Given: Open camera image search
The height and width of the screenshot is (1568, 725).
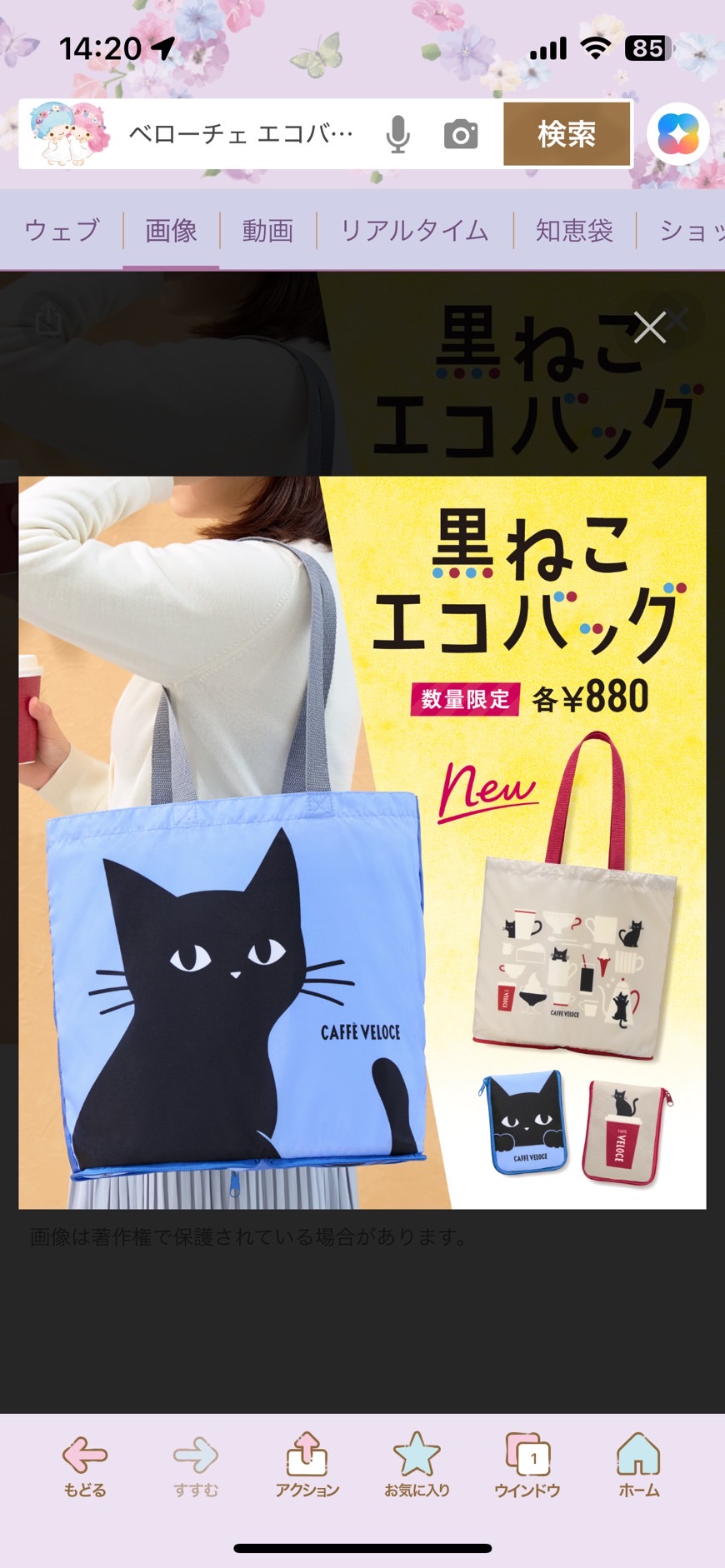Looking at the screenshot, I should click(x=461, y=134).
